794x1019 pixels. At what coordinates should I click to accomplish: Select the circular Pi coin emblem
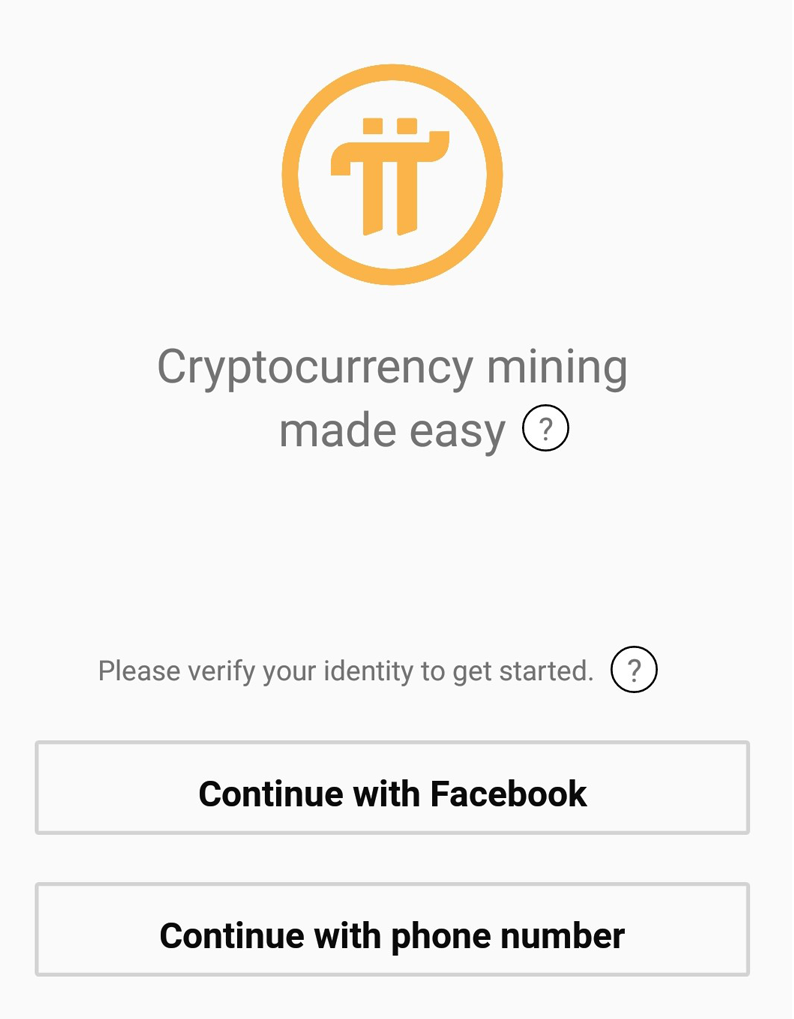[393, 175]
